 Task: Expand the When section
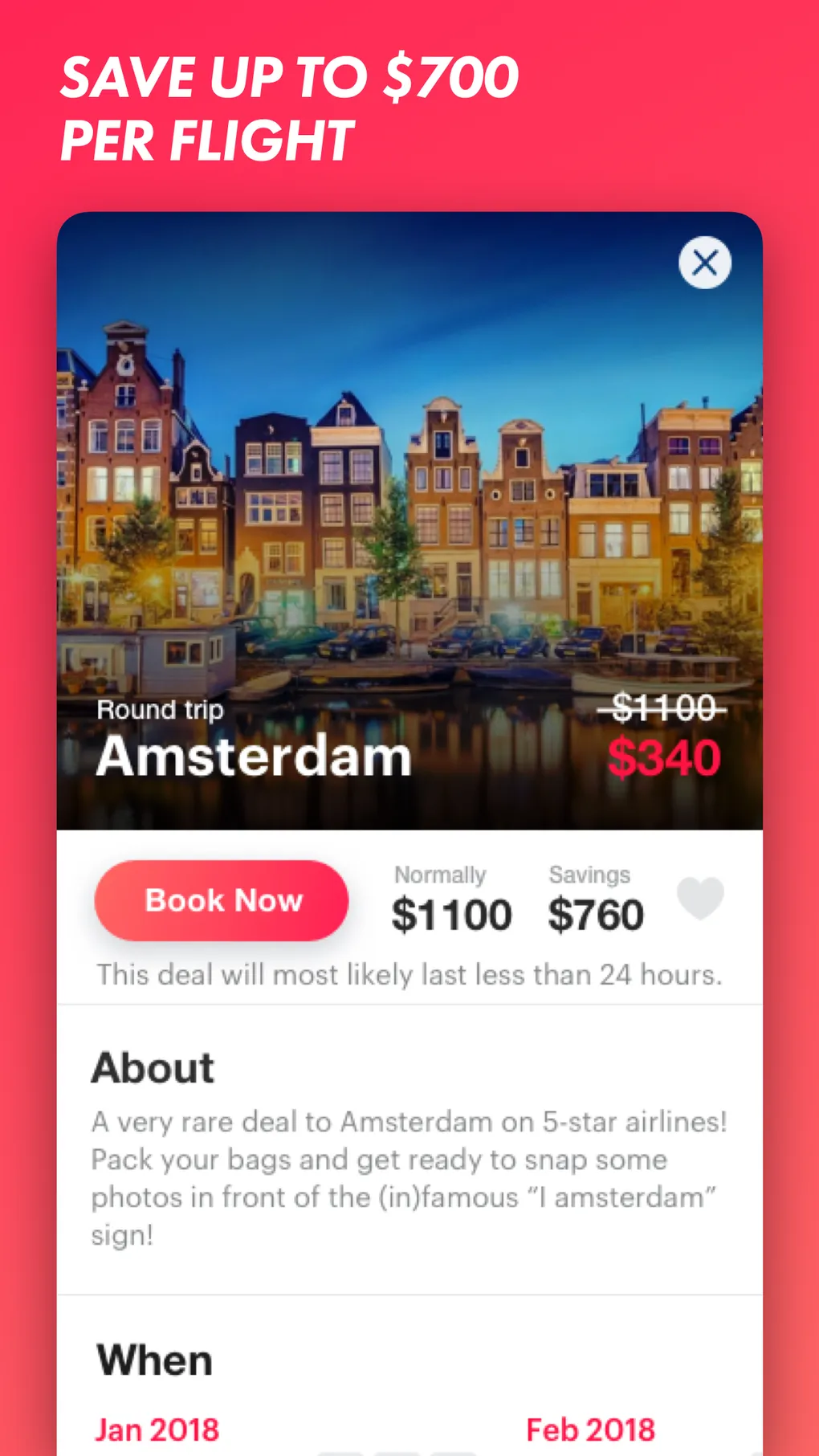(x=155, y=1359)
